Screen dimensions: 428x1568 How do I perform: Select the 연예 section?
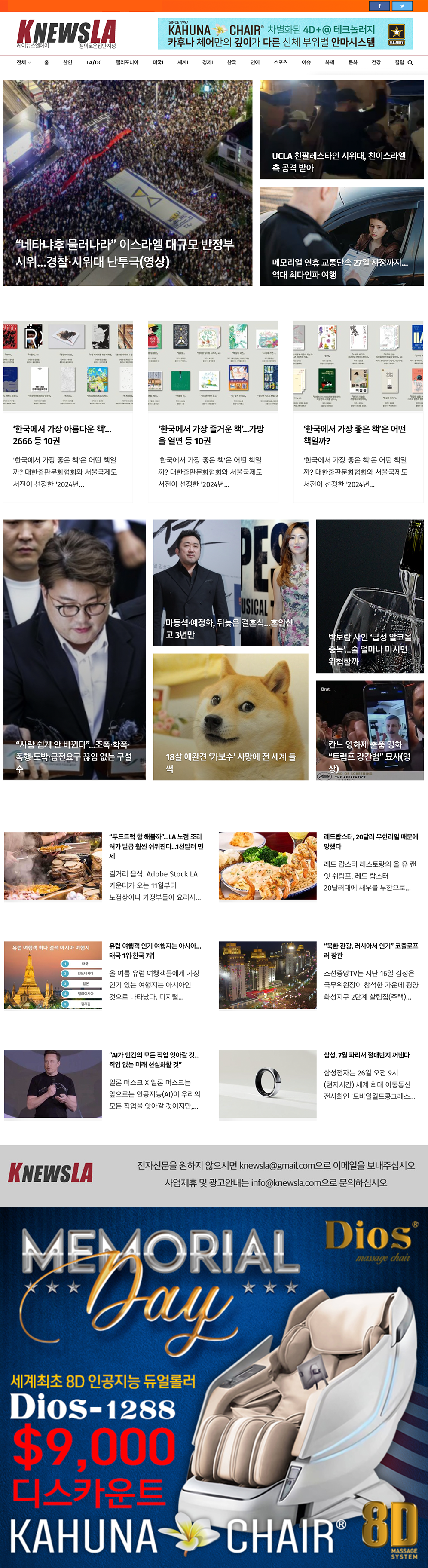coord(254,63)
